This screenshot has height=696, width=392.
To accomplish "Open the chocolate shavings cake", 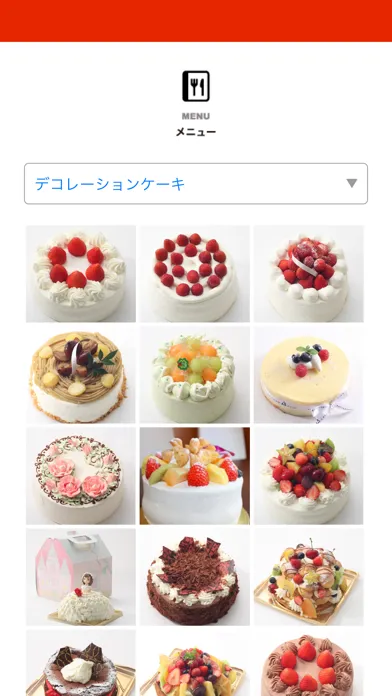I will [x=195, y=577].
